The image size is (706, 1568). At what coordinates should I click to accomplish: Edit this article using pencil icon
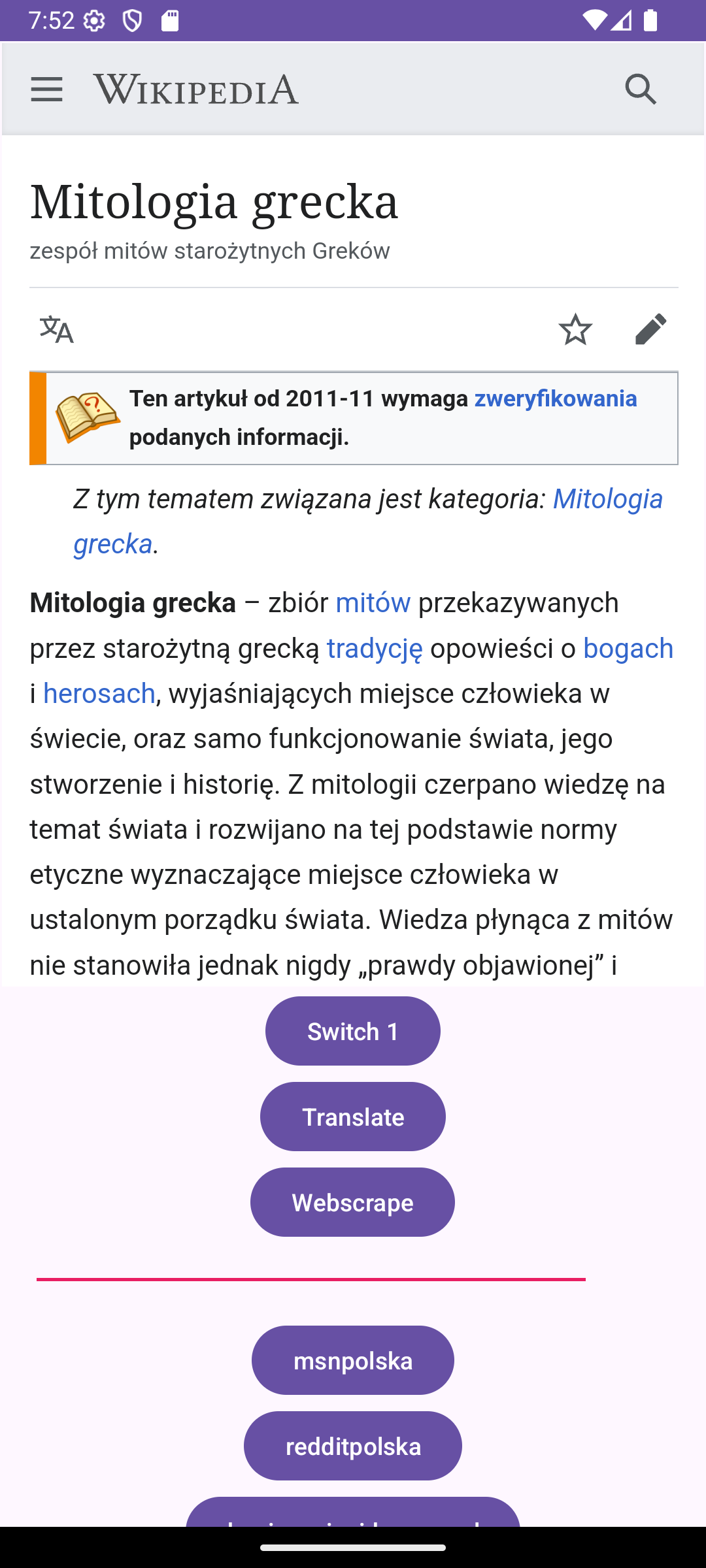coord(650,329)
